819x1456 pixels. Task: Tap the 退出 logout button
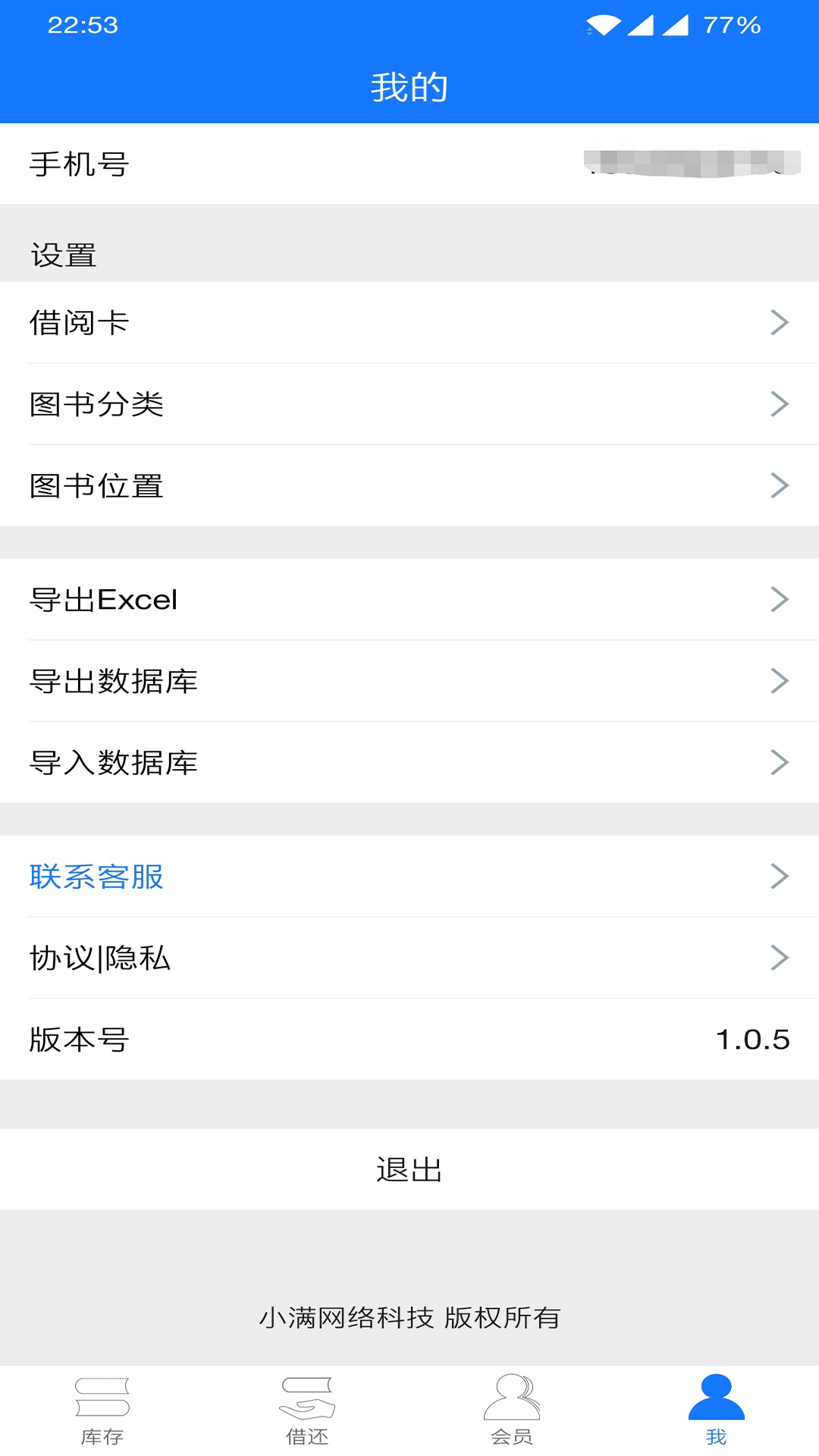pyautogui.click(x=409, y=1169)
